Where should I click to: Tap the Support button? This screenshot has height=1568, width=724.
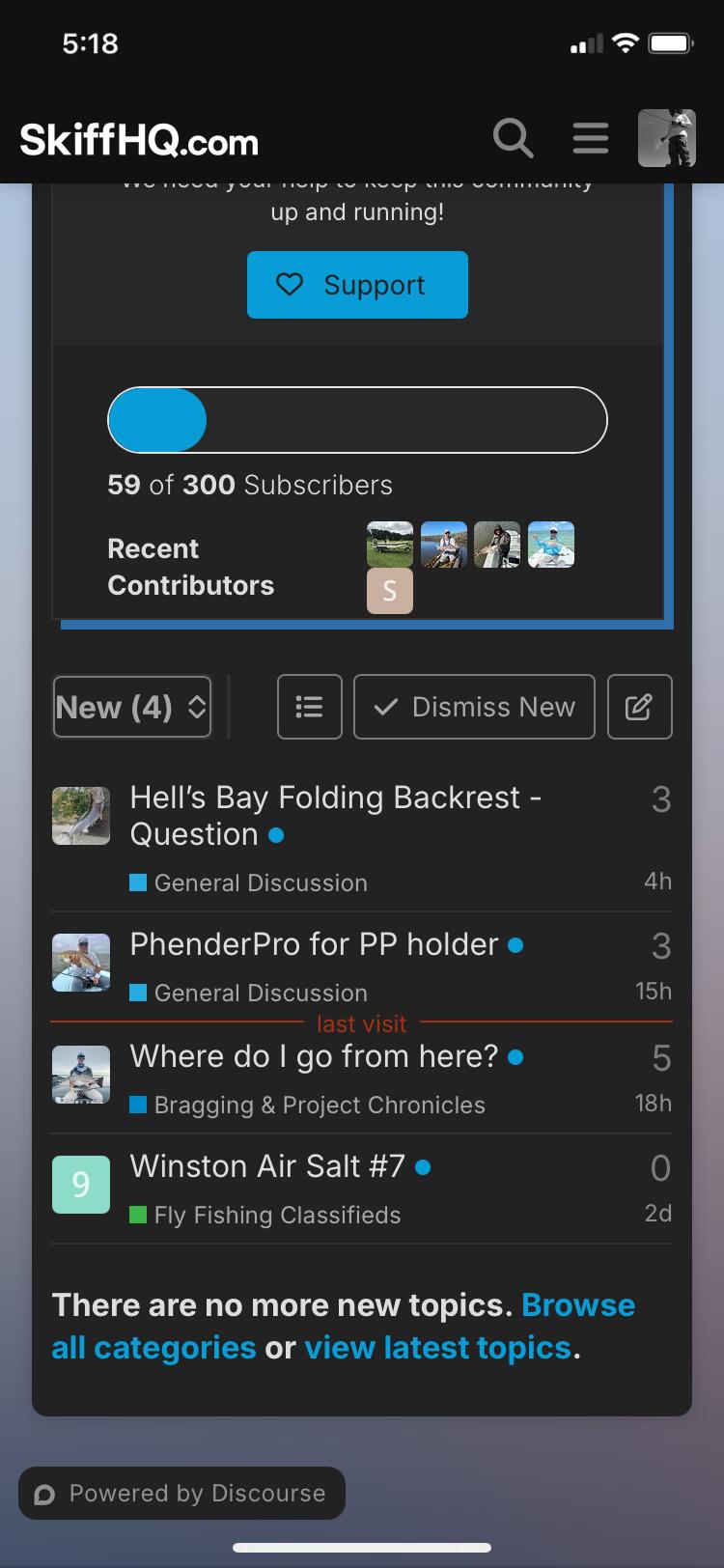[357, 285]
